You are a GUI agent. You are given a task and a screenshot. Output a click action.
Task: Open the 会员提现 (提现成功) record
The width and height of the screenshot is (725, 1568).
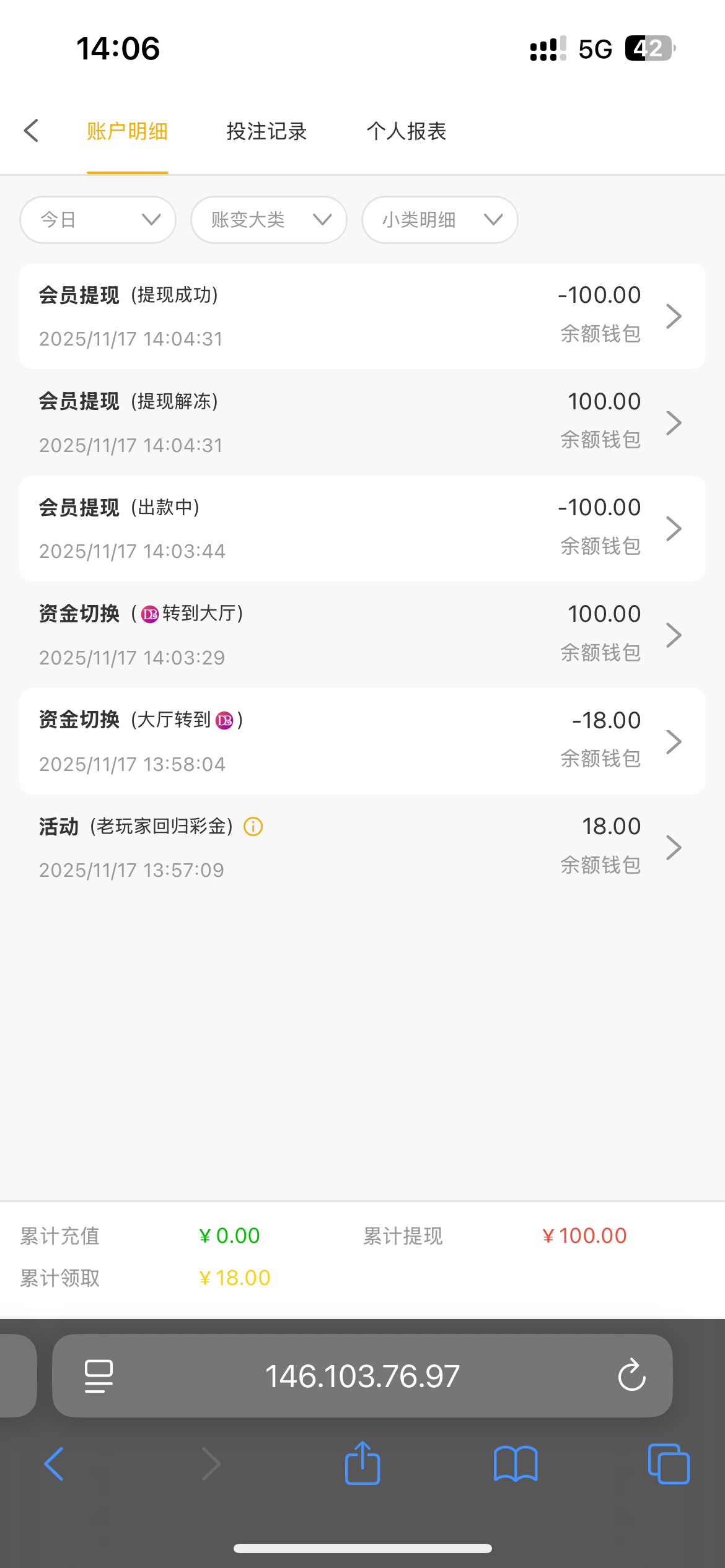362,316
